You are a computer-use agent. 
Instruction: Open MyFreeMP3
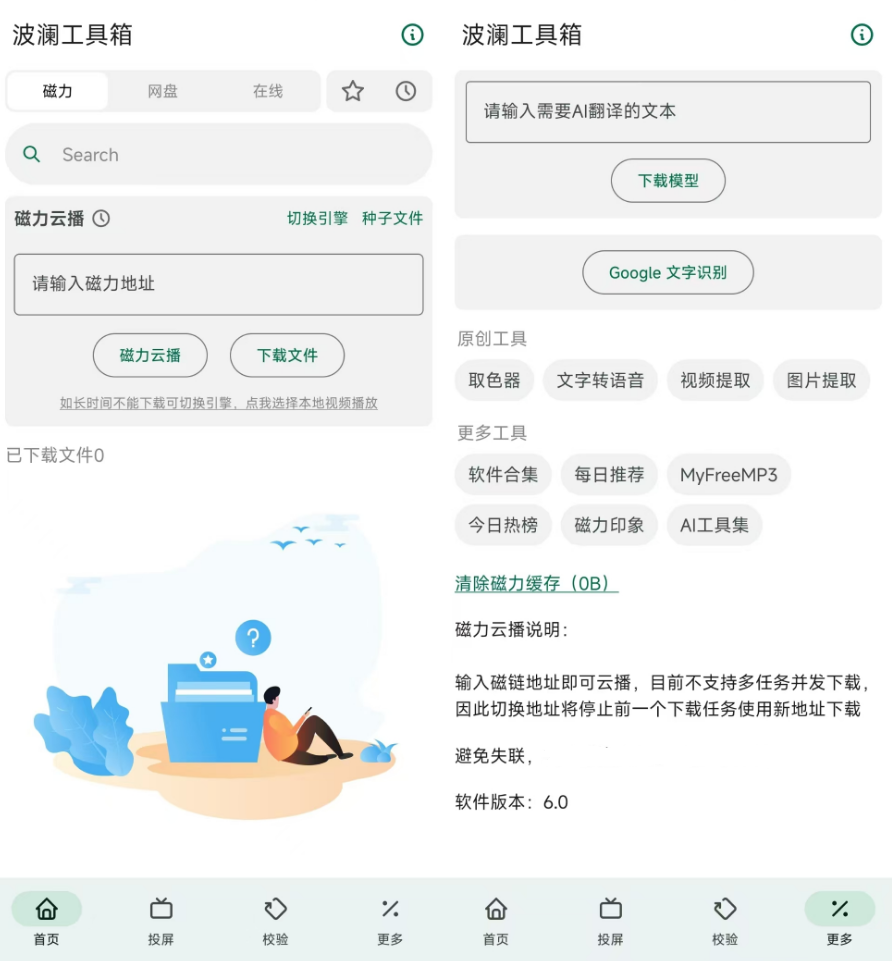(728, 474)
